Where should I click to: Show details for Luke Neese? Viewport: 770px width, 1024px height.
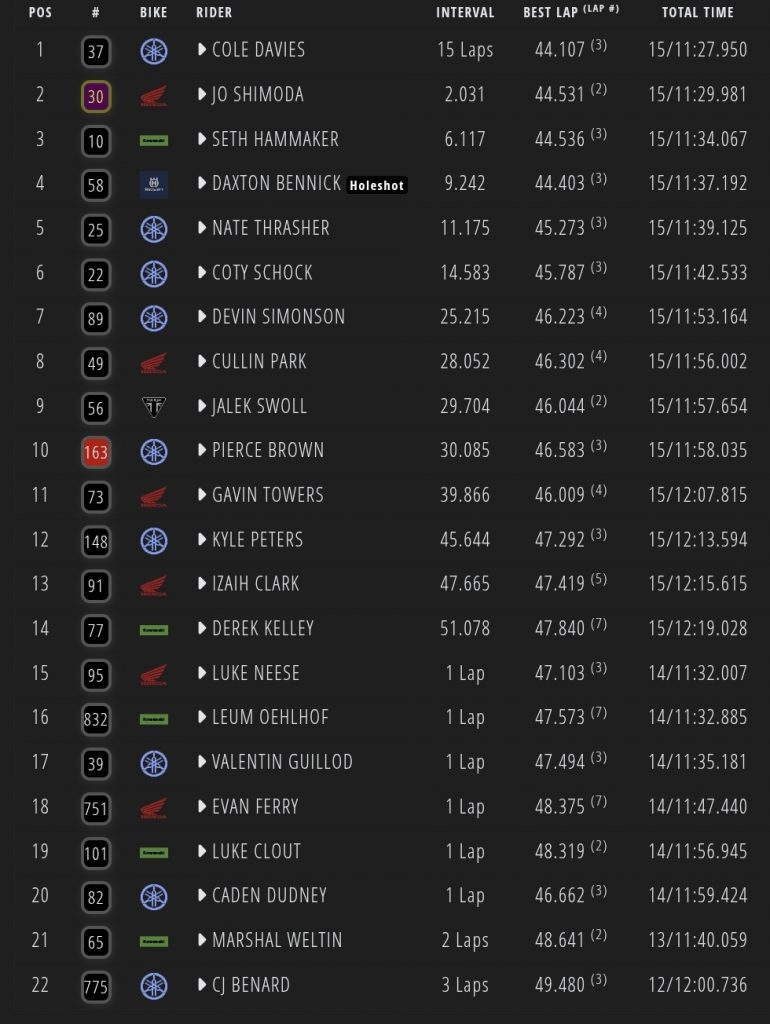[202, 673]
